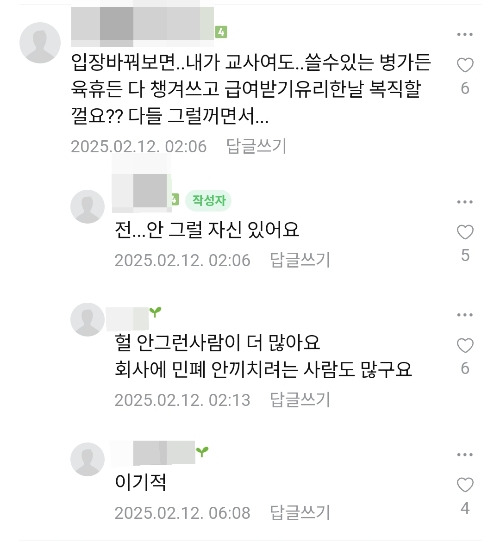Like the reply 전...안 그럴 자신 있어요

click(465, 232)
